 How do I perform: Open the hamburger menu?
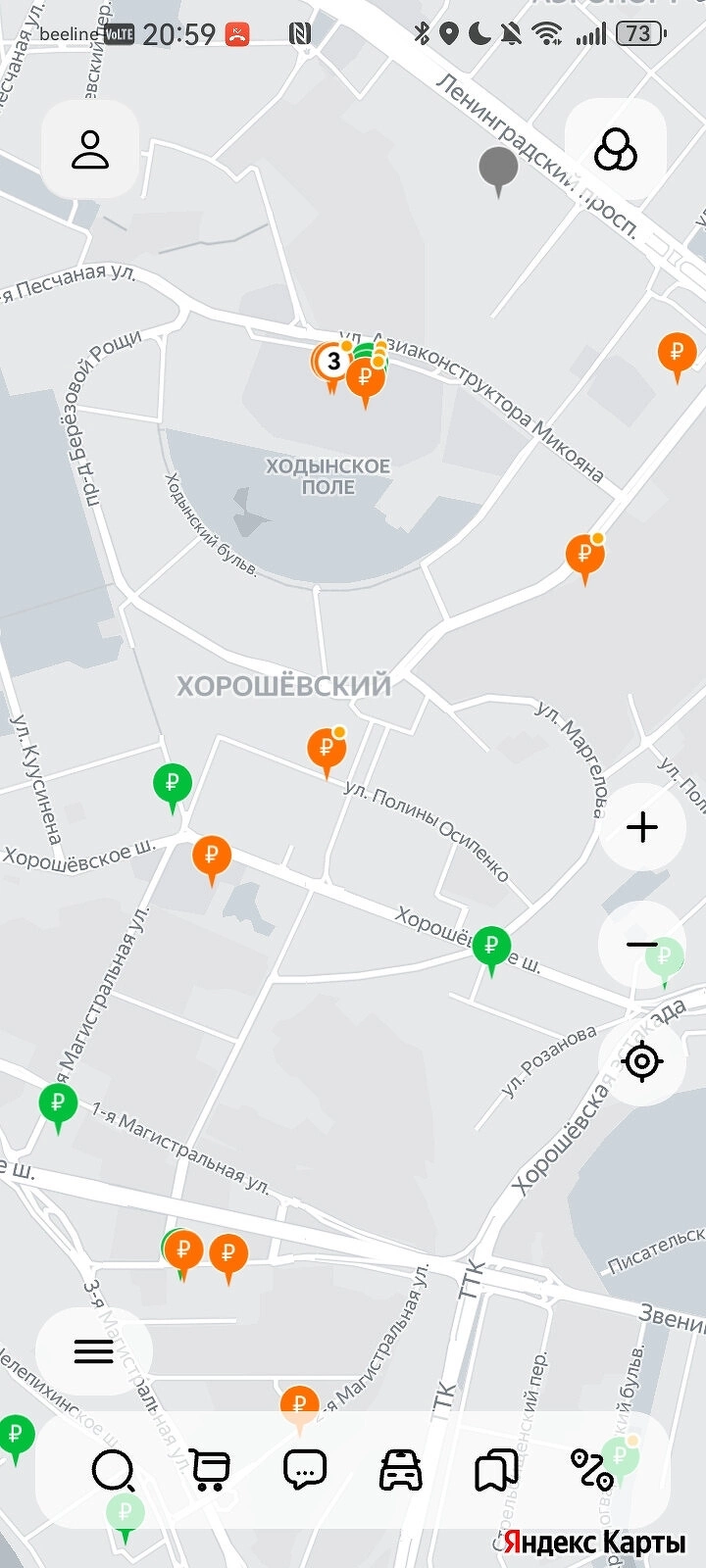click(x=94, y=1351)
